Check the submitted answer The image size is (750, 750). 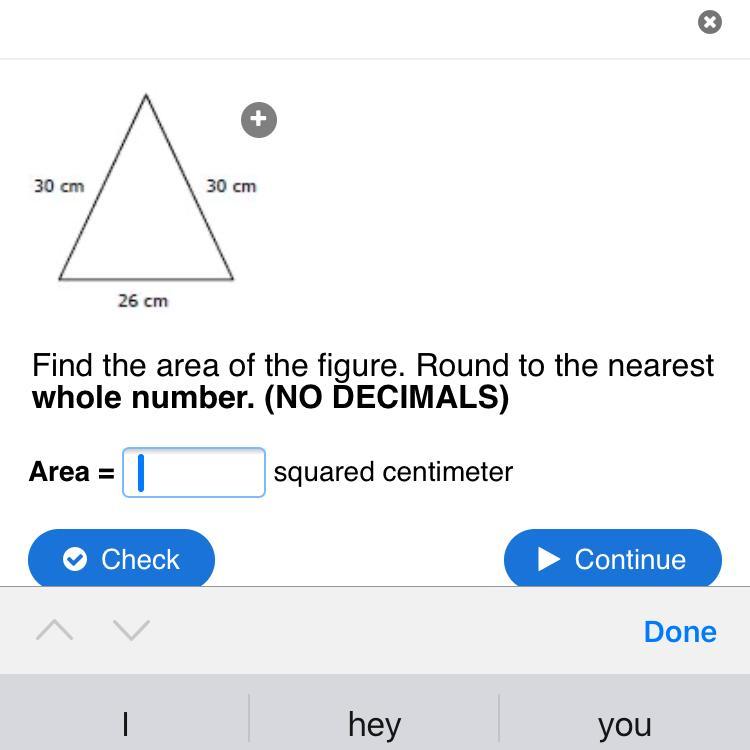click(x=121, y=559)
